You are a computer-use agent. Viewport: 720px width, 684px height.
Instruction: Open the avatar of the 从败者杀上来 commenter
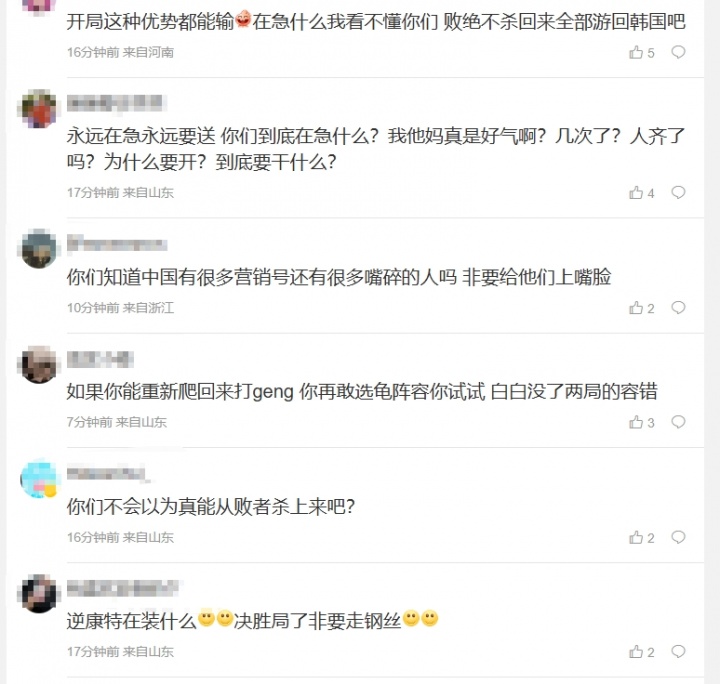(x=39, y=479)
